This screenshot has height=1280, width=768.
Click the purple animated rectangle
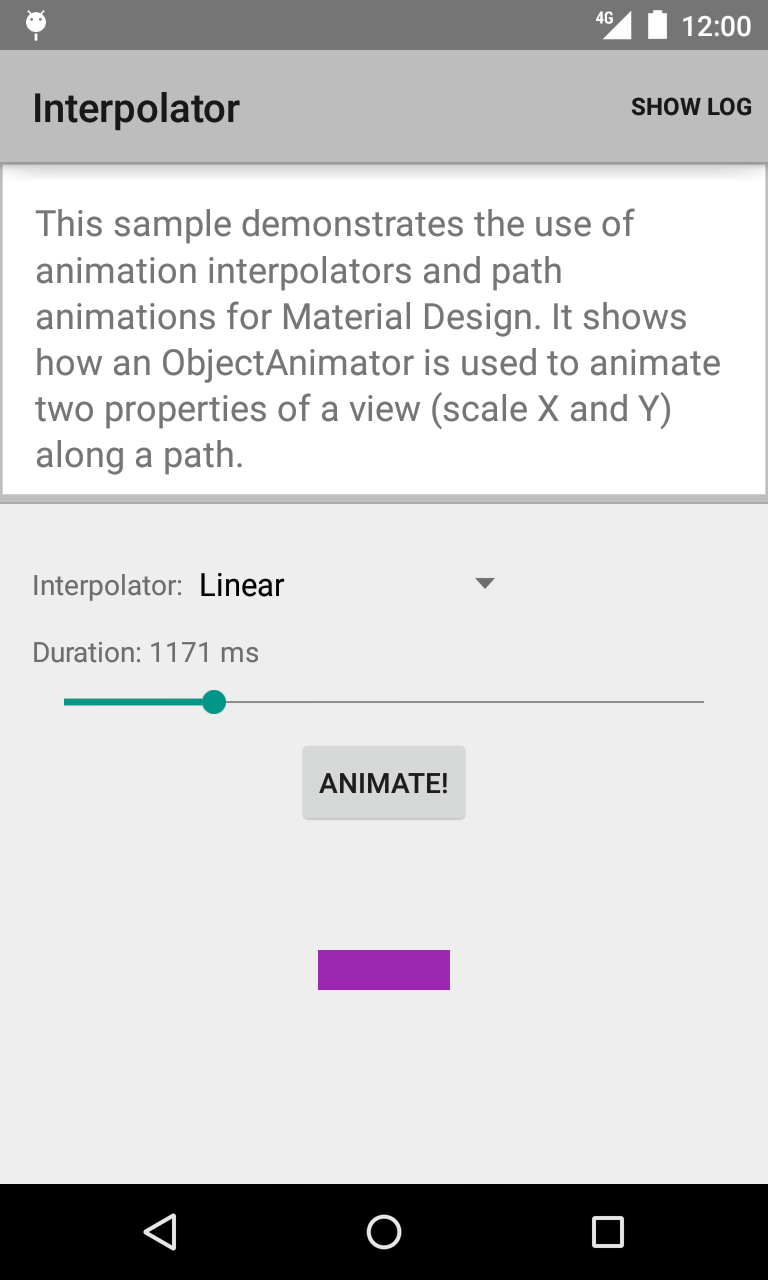(x=384, y=968)
